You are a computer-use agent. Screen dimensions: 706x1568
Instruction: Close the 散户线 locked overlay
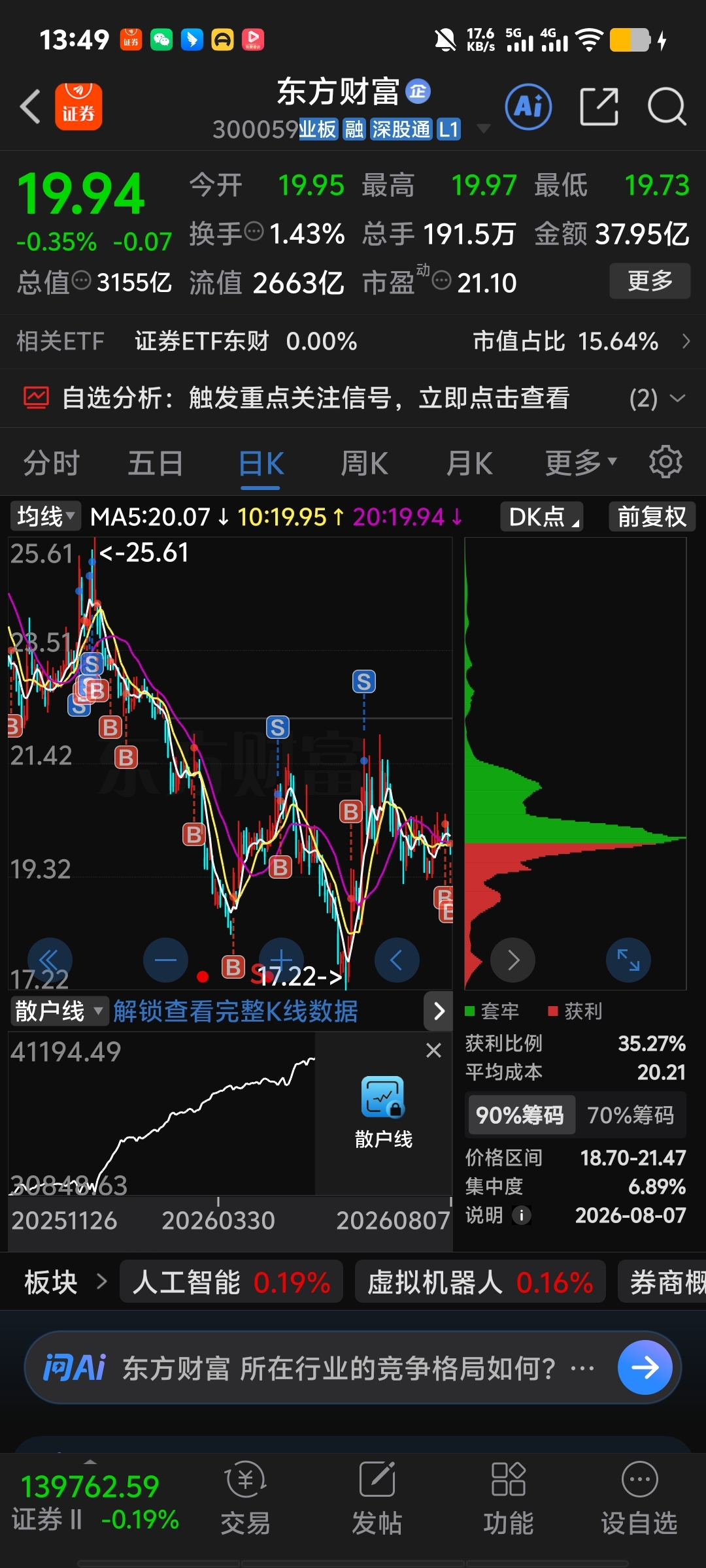pyautogui.click(x=433, y=1051)
